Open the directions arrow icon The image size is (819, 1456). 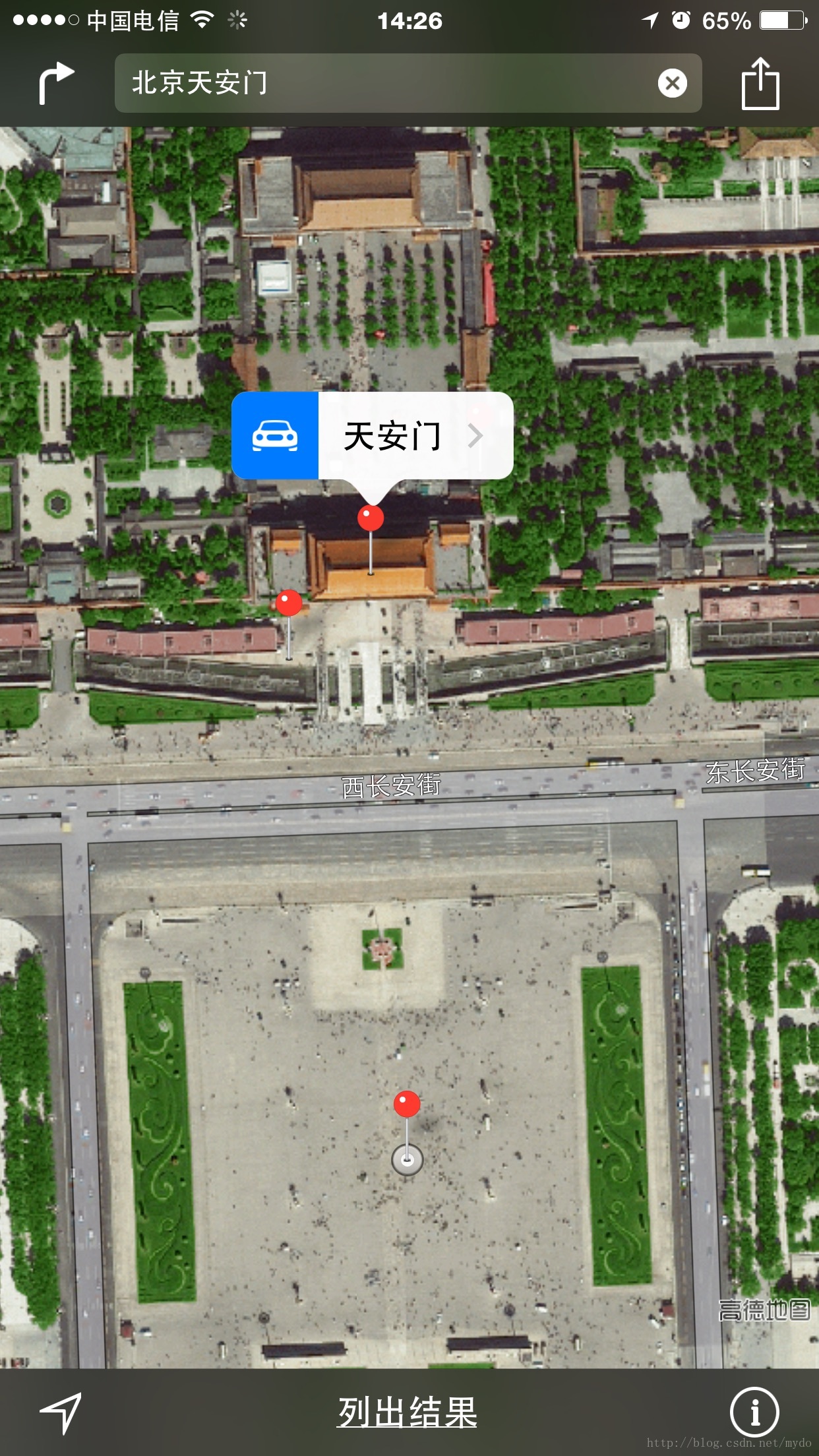coord(55,84)
